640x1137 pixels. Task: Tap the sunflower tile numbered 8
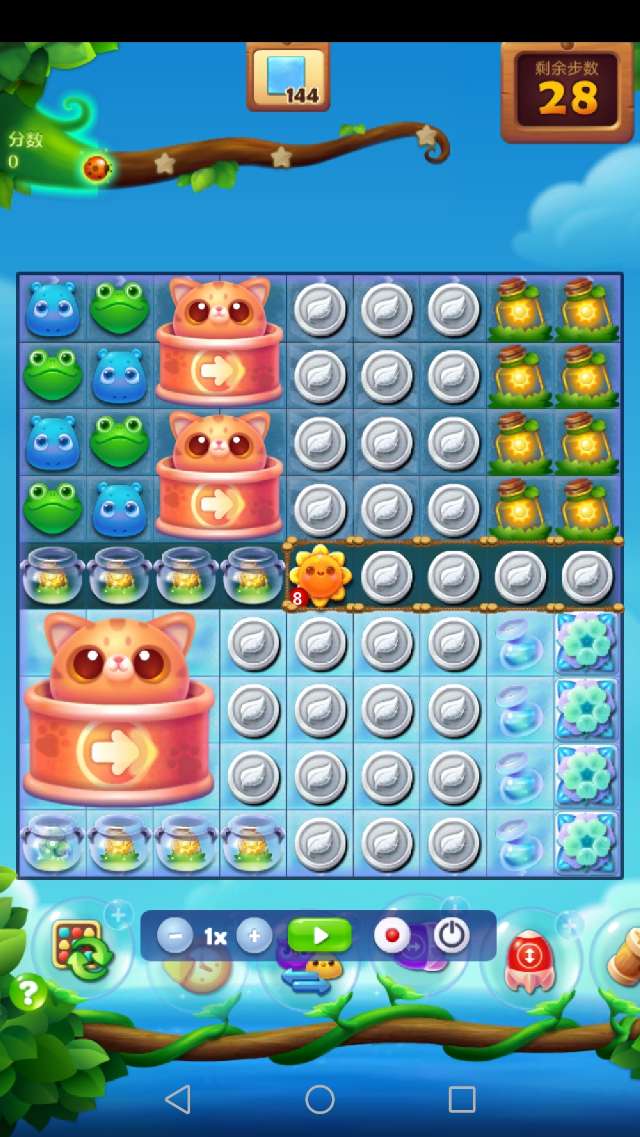pos(319,577)
